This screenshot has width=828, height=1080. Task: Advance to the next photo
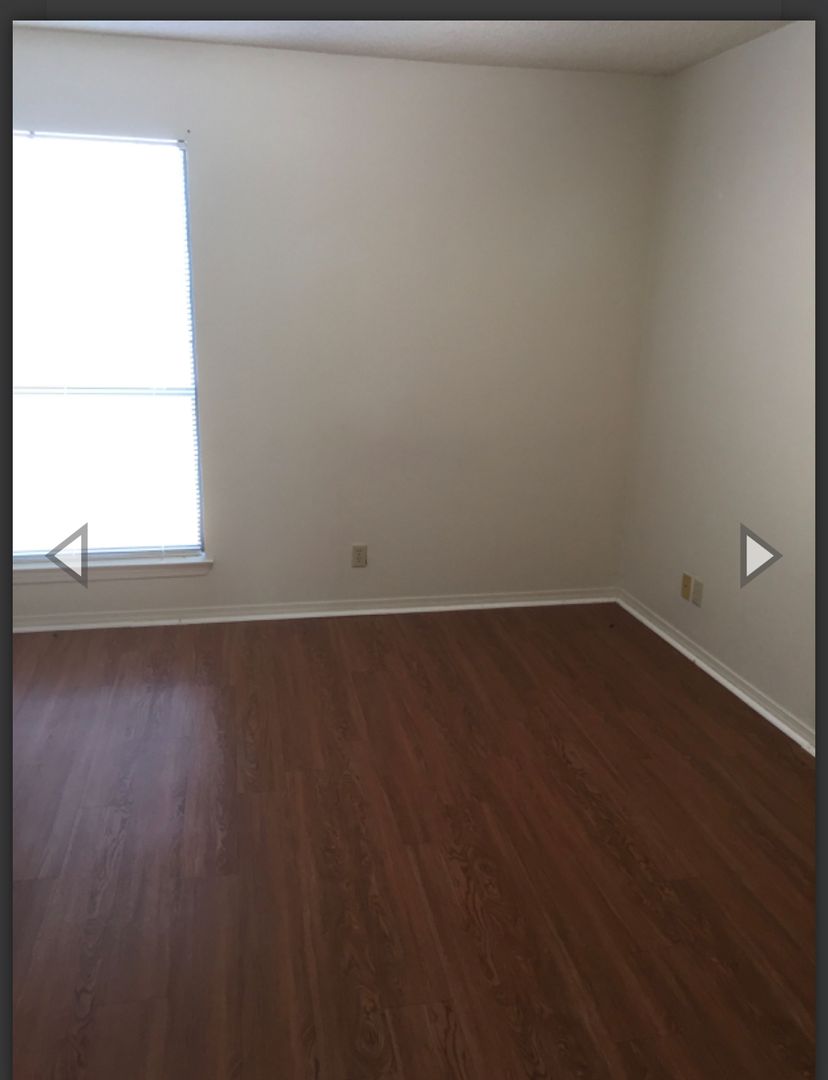(x=758, y=555)
